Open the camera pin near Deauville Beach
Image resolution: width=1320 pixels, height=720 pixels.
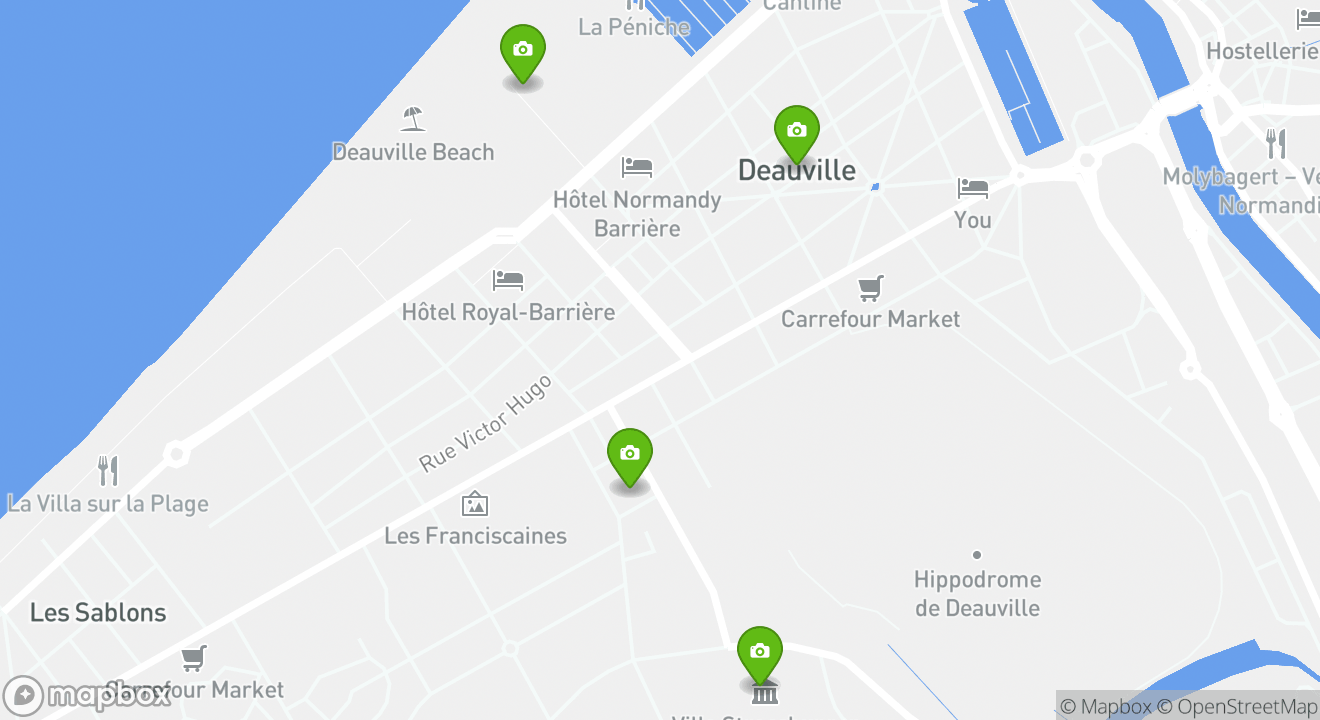[x=522, y=51]
